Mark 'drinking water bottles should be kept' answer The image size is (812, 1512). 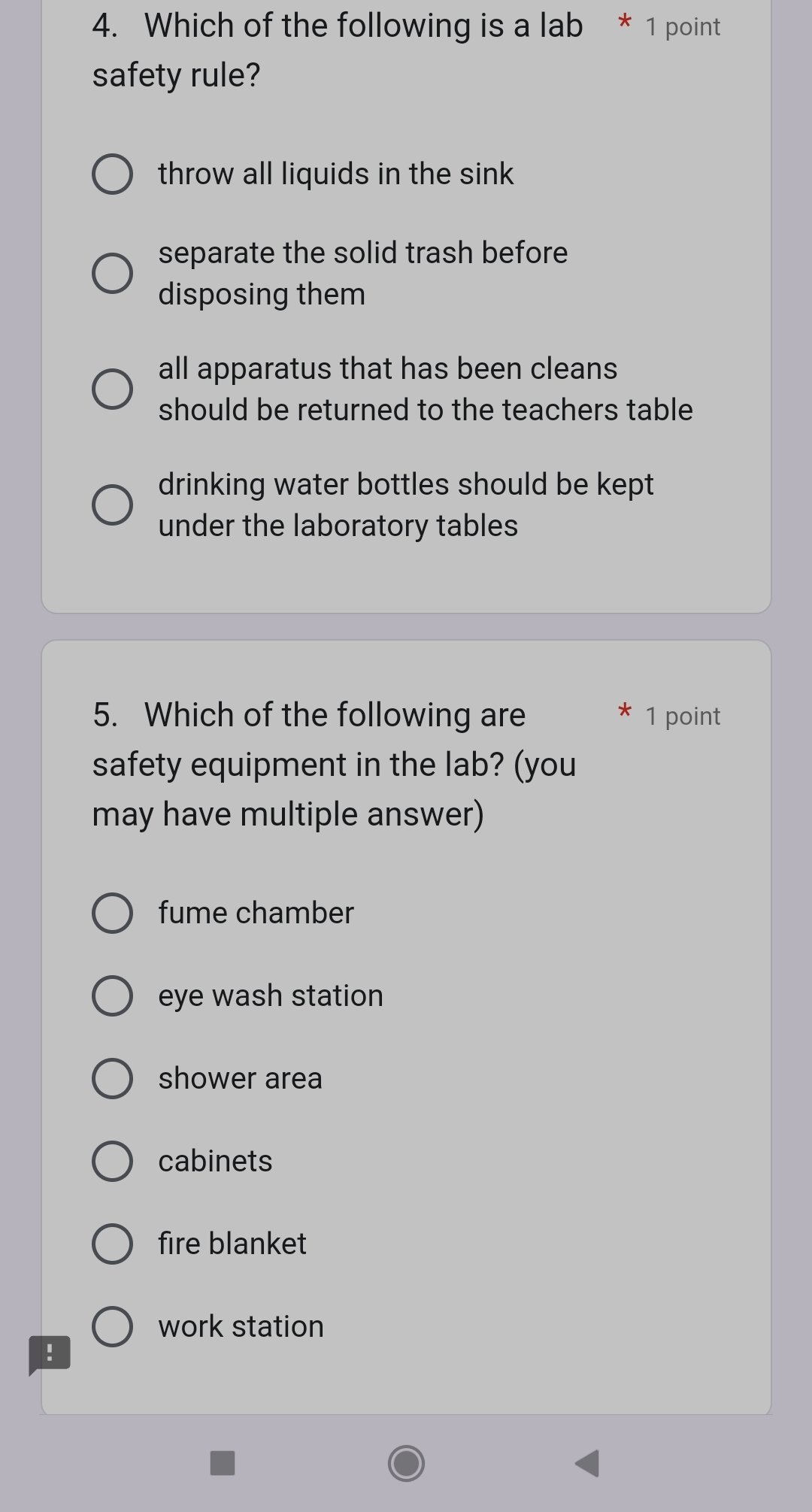[113, 505]
